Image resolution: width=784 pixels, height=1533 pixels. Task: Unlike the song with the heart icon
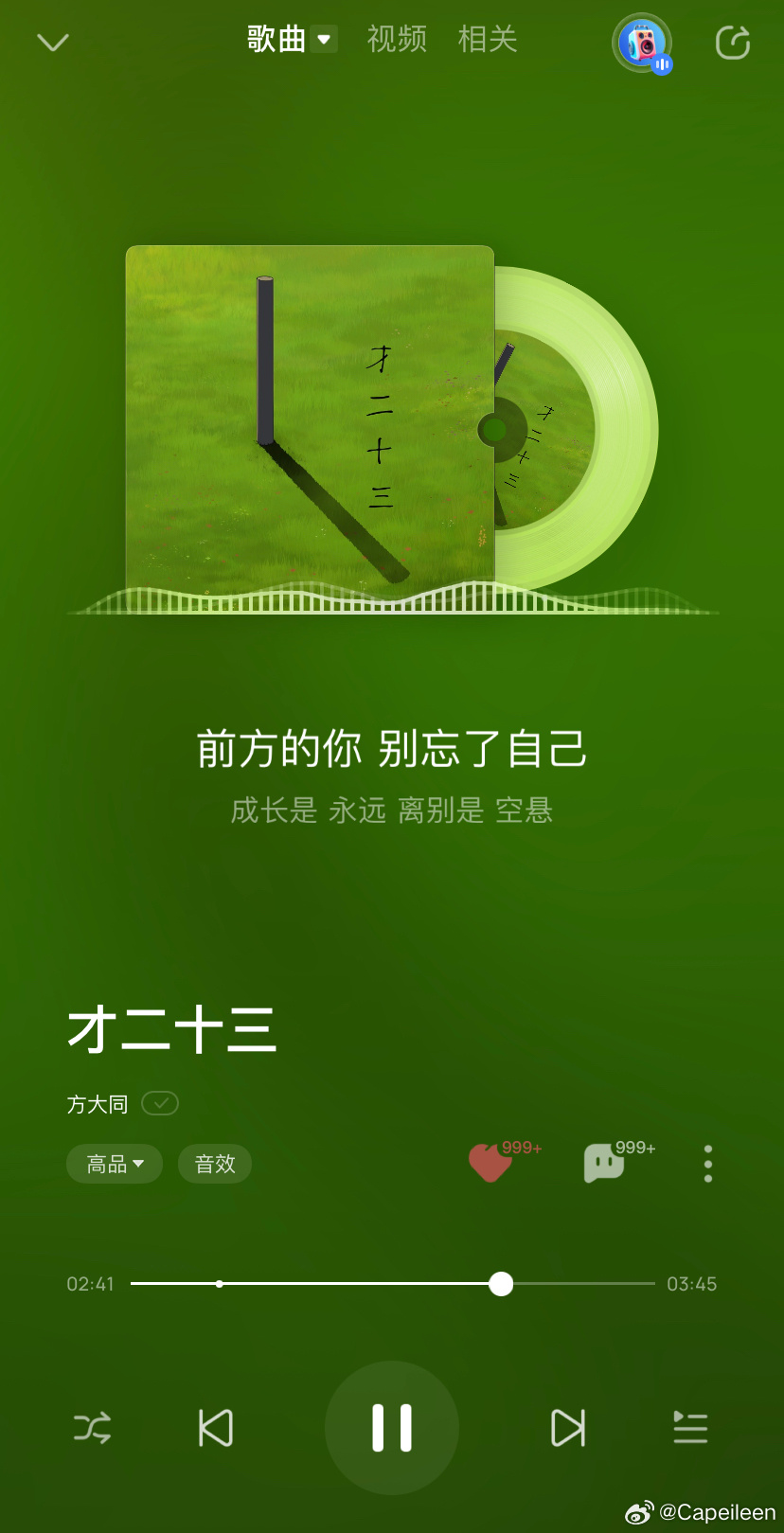(490, 1164)
